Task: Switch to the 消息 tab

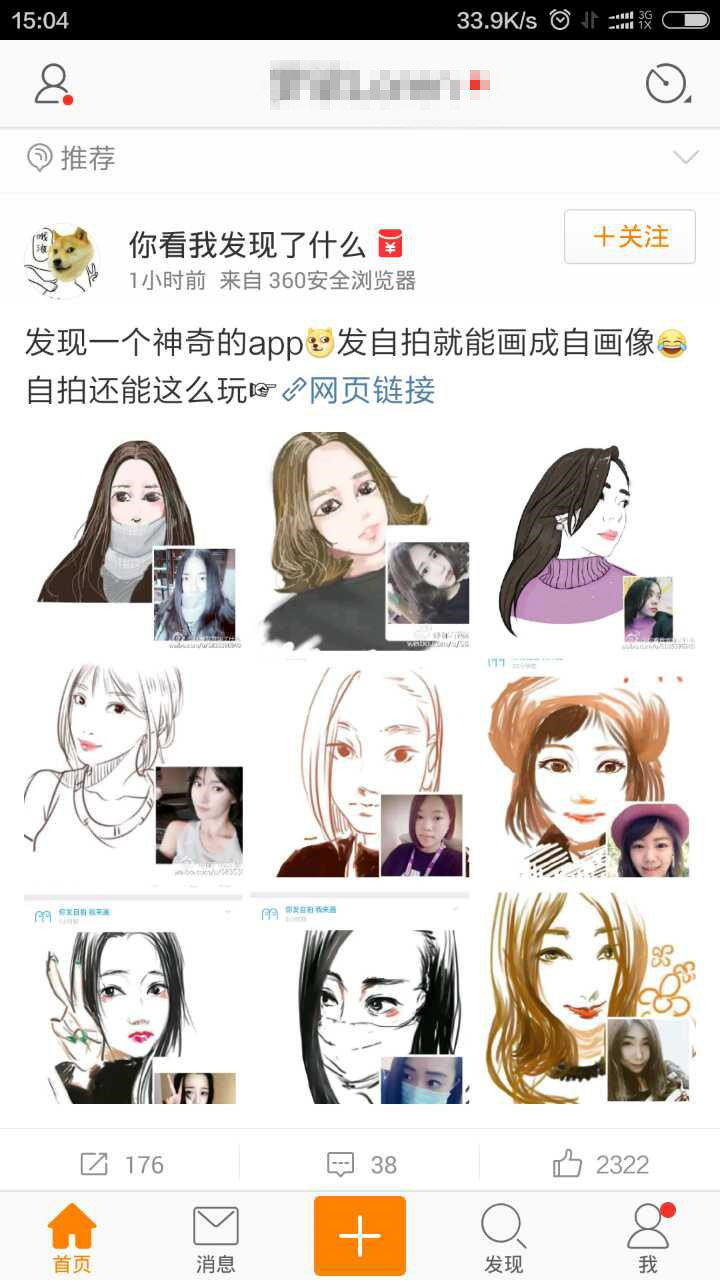Action: coord(215,1238)
